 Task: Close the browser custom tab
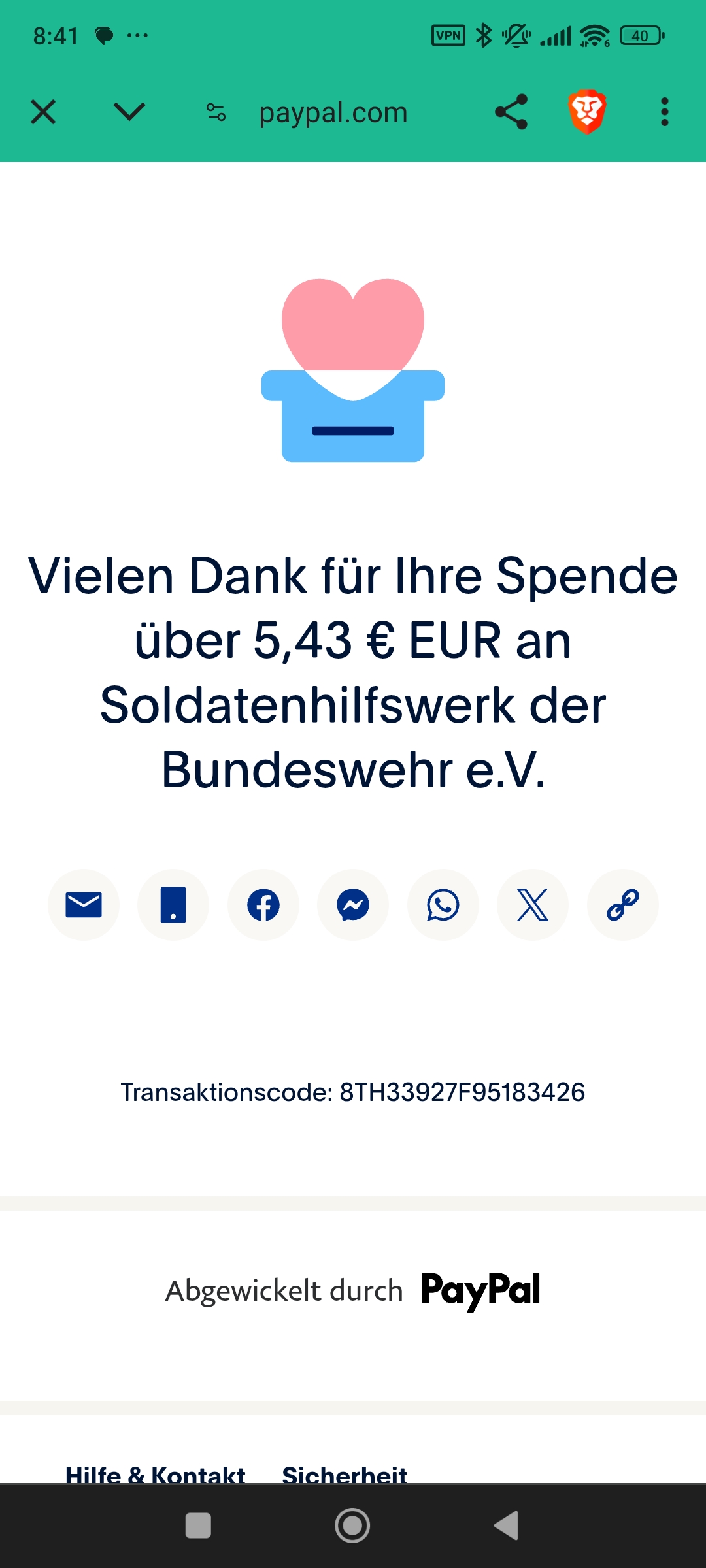click(x=43, y=112)
